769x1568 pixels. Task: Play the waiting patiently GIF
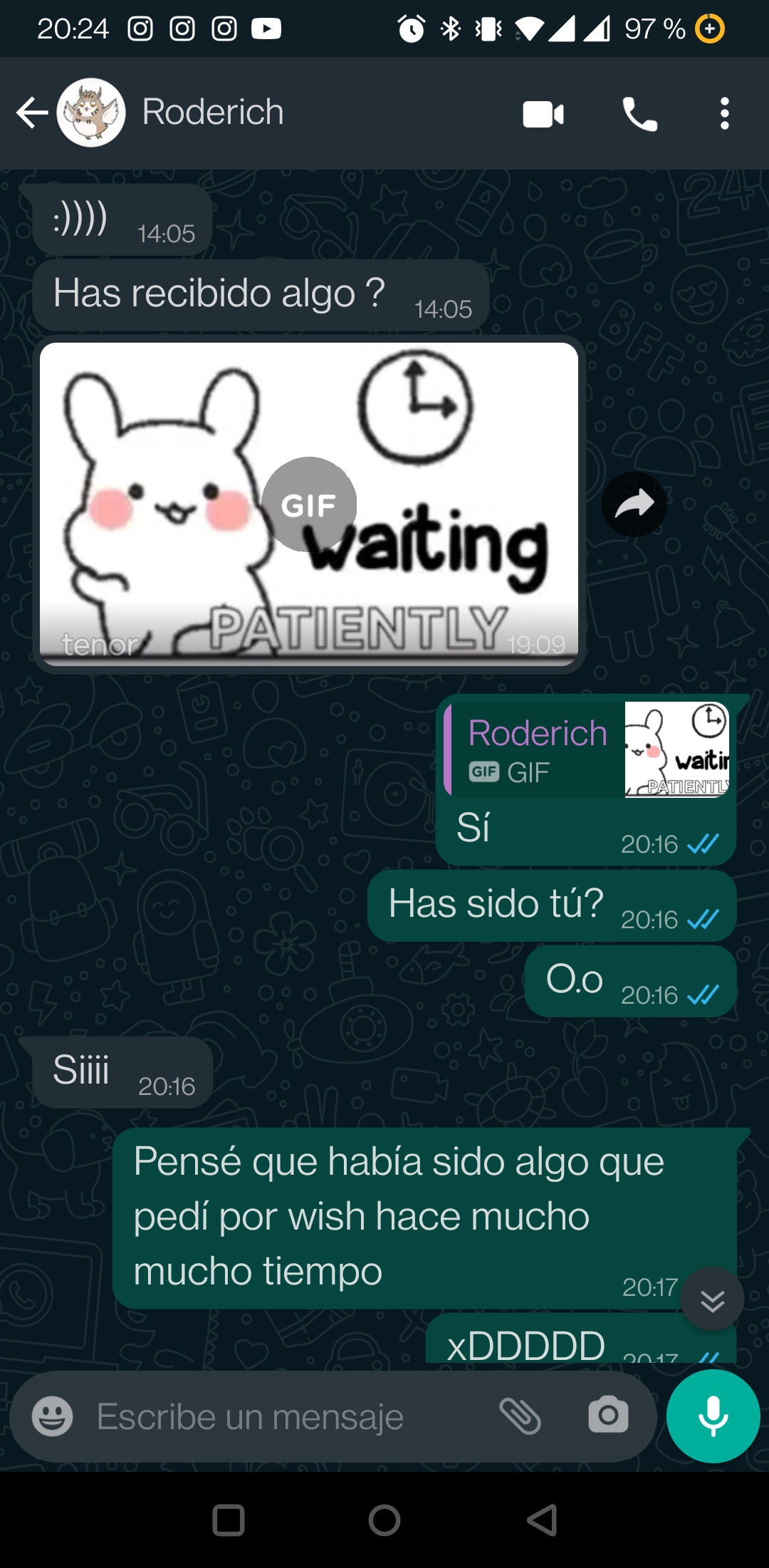309,504
